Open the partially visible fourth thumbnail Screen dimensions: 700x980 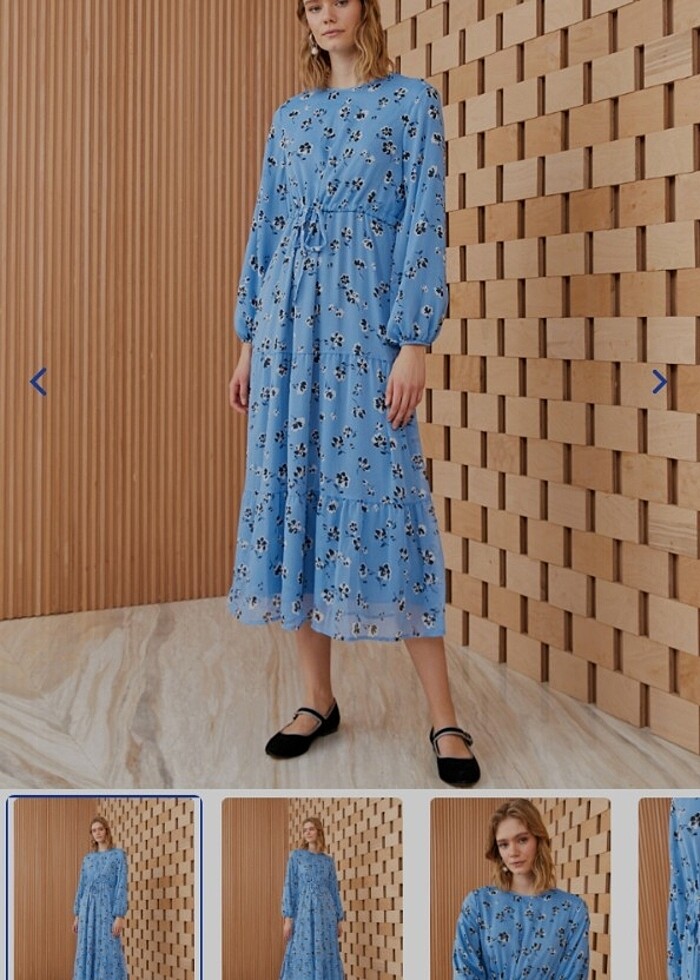(670, 888)
